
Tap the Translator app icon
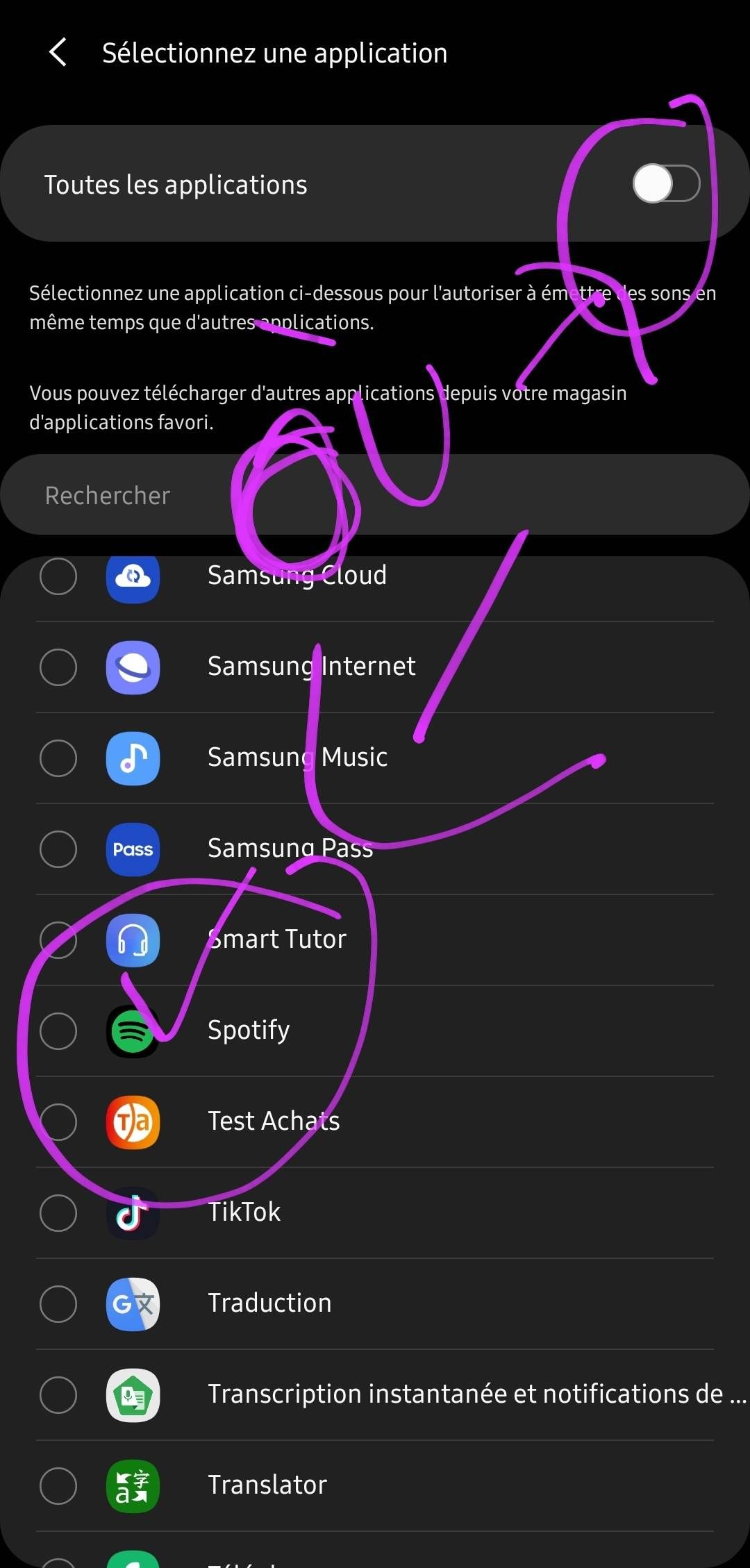coord(132,1486)
